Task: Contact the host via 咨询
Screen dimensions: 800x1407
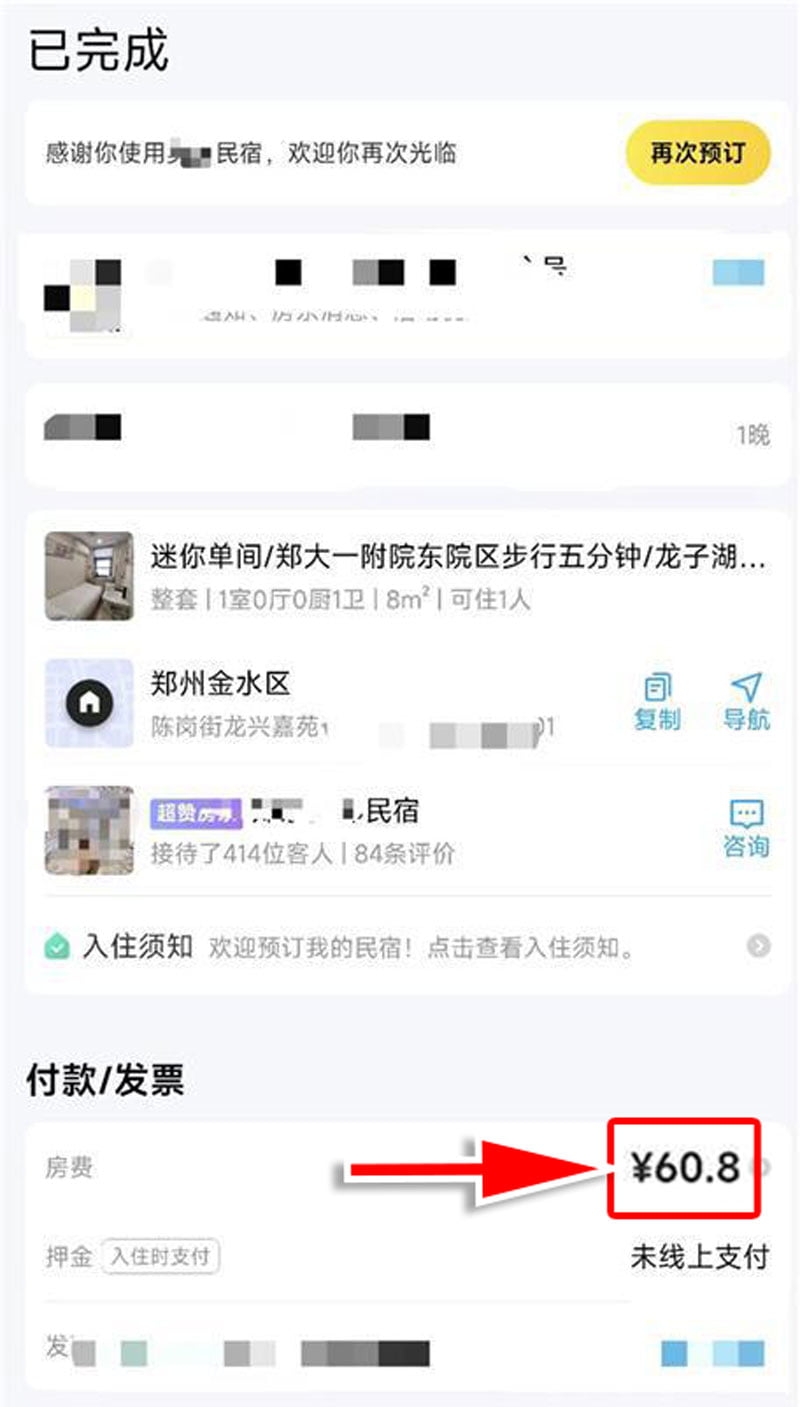Action: (x=746, y=829)
